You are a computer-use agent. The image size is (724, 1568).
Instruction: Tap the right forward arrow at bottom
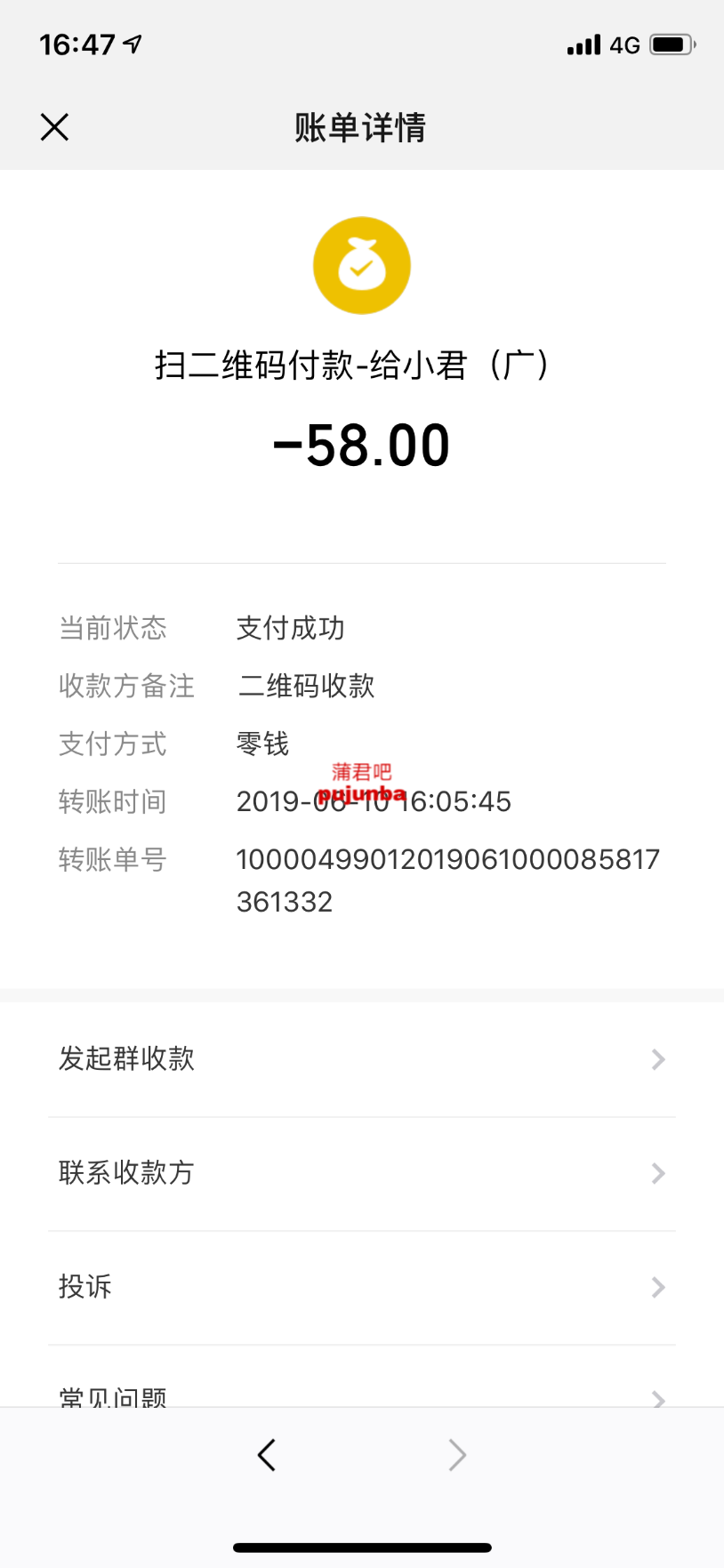click(457, 1455)
